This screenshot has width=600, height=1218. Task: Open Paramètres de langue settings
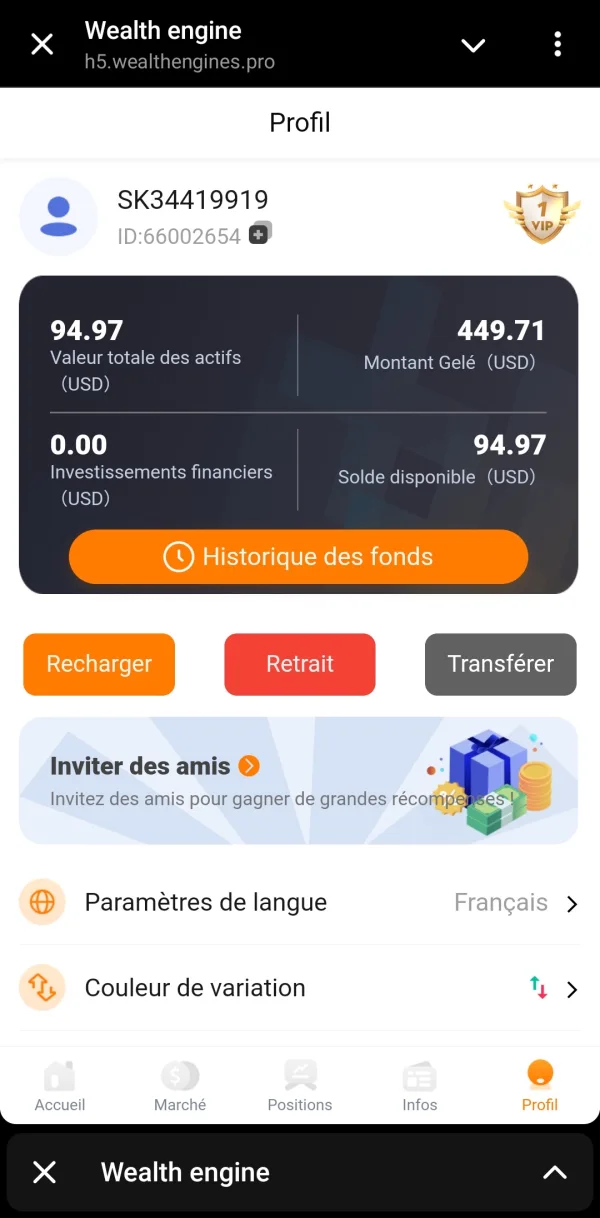point(300,903)
